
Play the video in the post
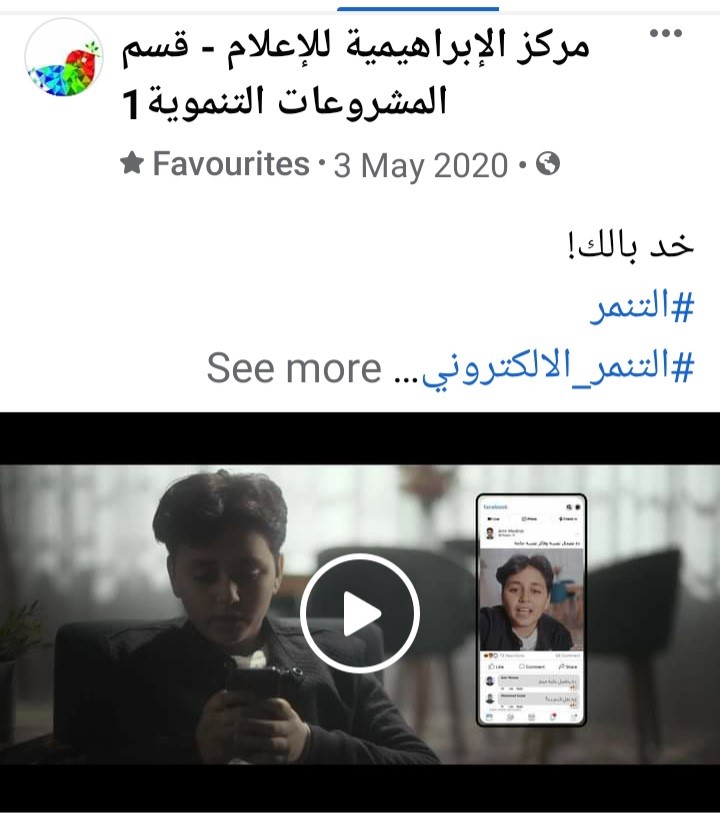[x=359, y=613]
